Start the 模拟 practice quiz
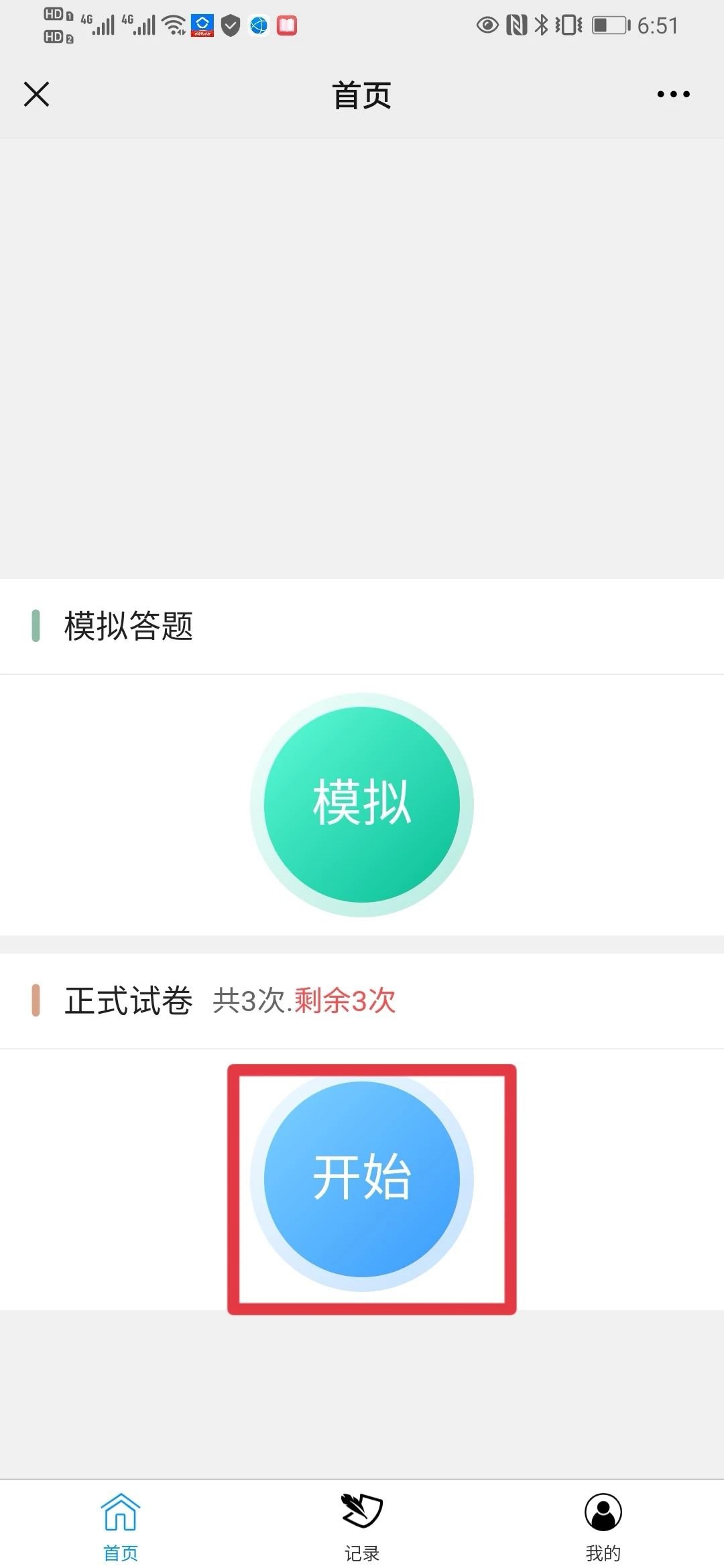Screen dimensions: 724x1568 tap(362, 804)
